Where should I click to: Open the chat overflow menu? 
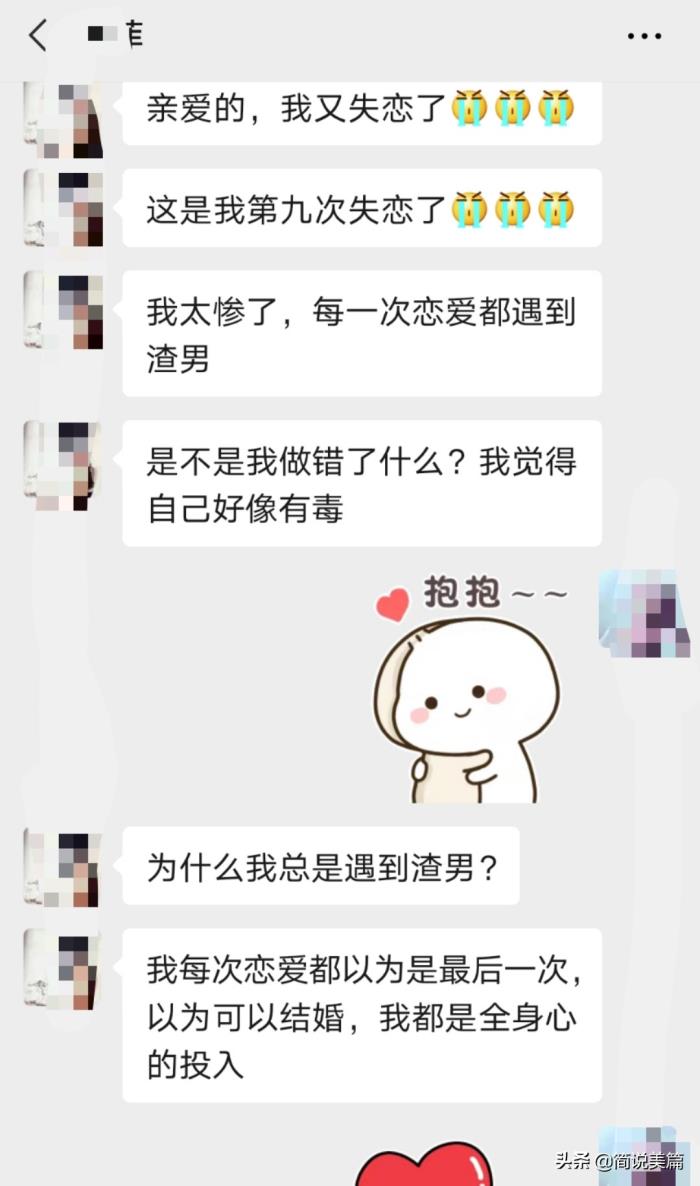[x=644, y=36]
